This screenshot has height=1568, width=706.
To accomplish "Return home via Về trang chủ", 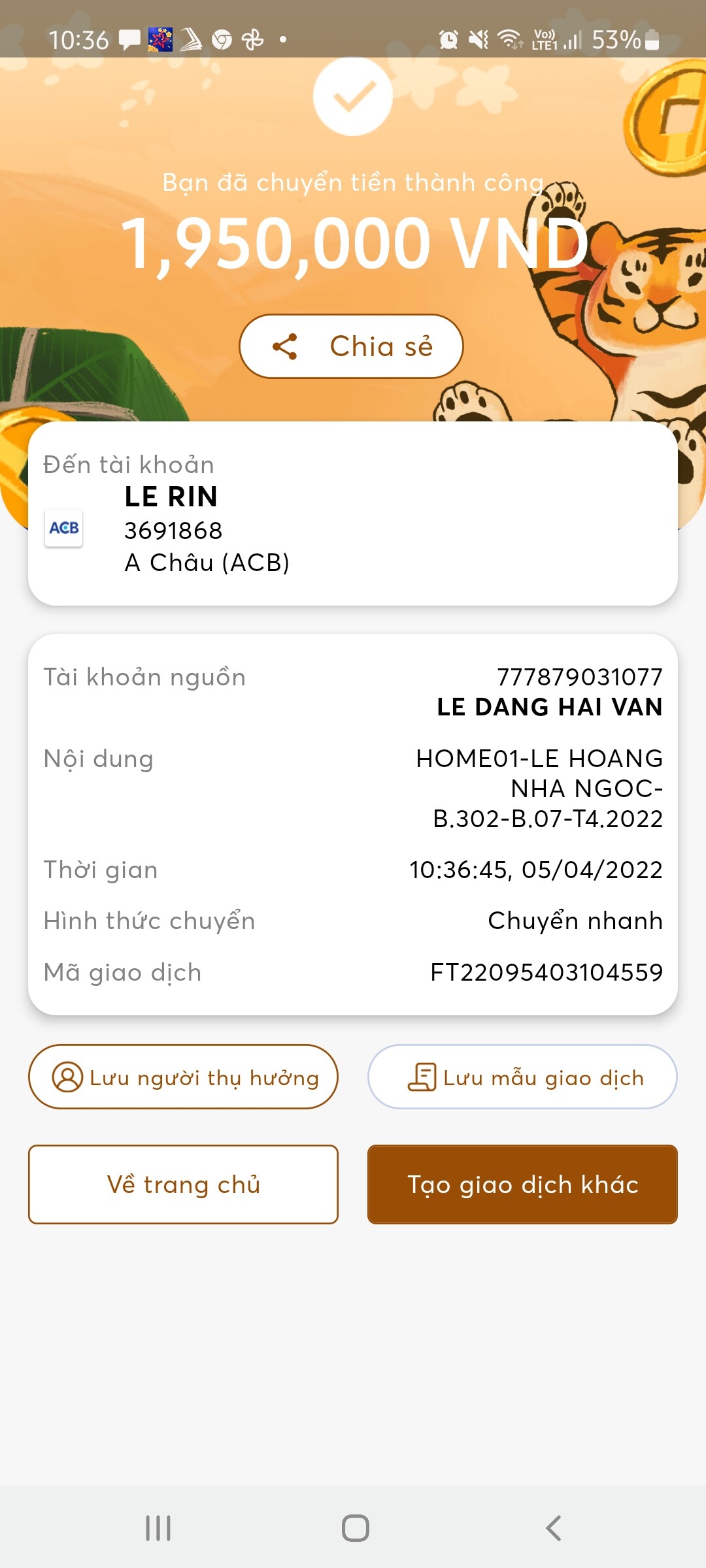I will tap(183, 1184).
